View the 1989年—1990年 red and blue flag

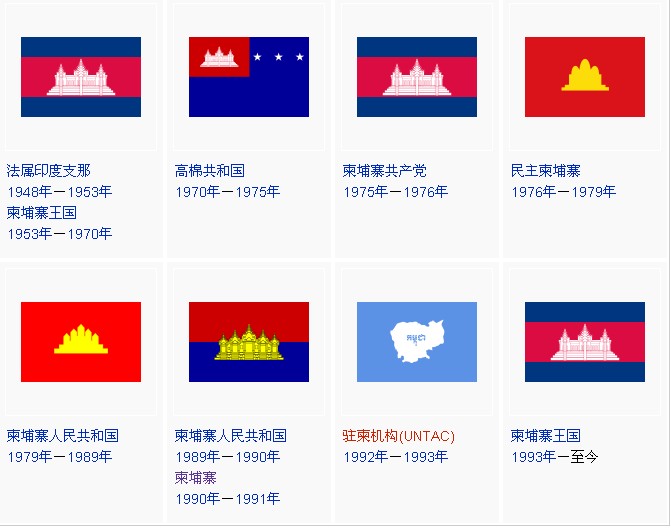click(x=249, y=342)
